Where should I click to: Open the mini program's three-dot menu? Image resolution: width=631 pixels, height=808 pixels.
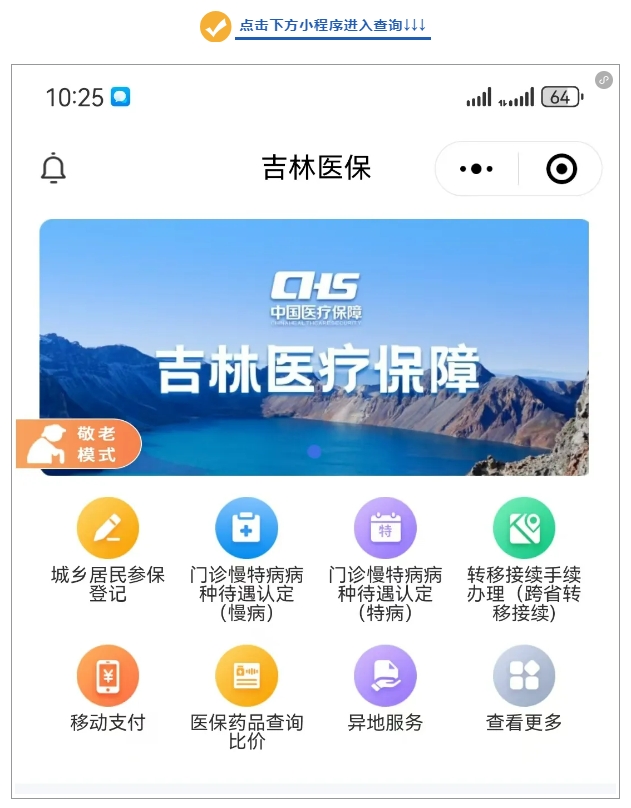[476, 169]
